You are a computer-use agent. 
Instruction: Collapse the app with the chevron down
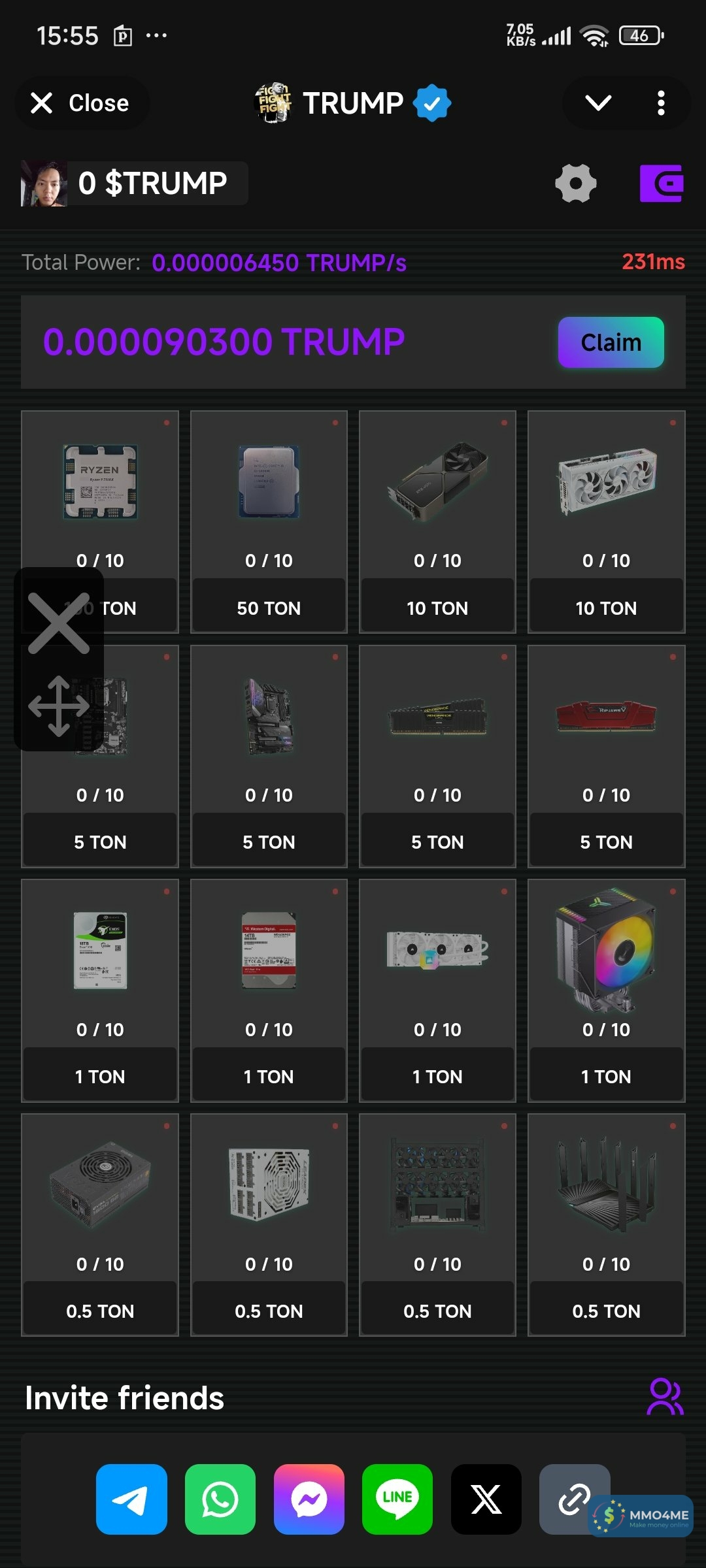pyautogui.click(x=597, y=103)
